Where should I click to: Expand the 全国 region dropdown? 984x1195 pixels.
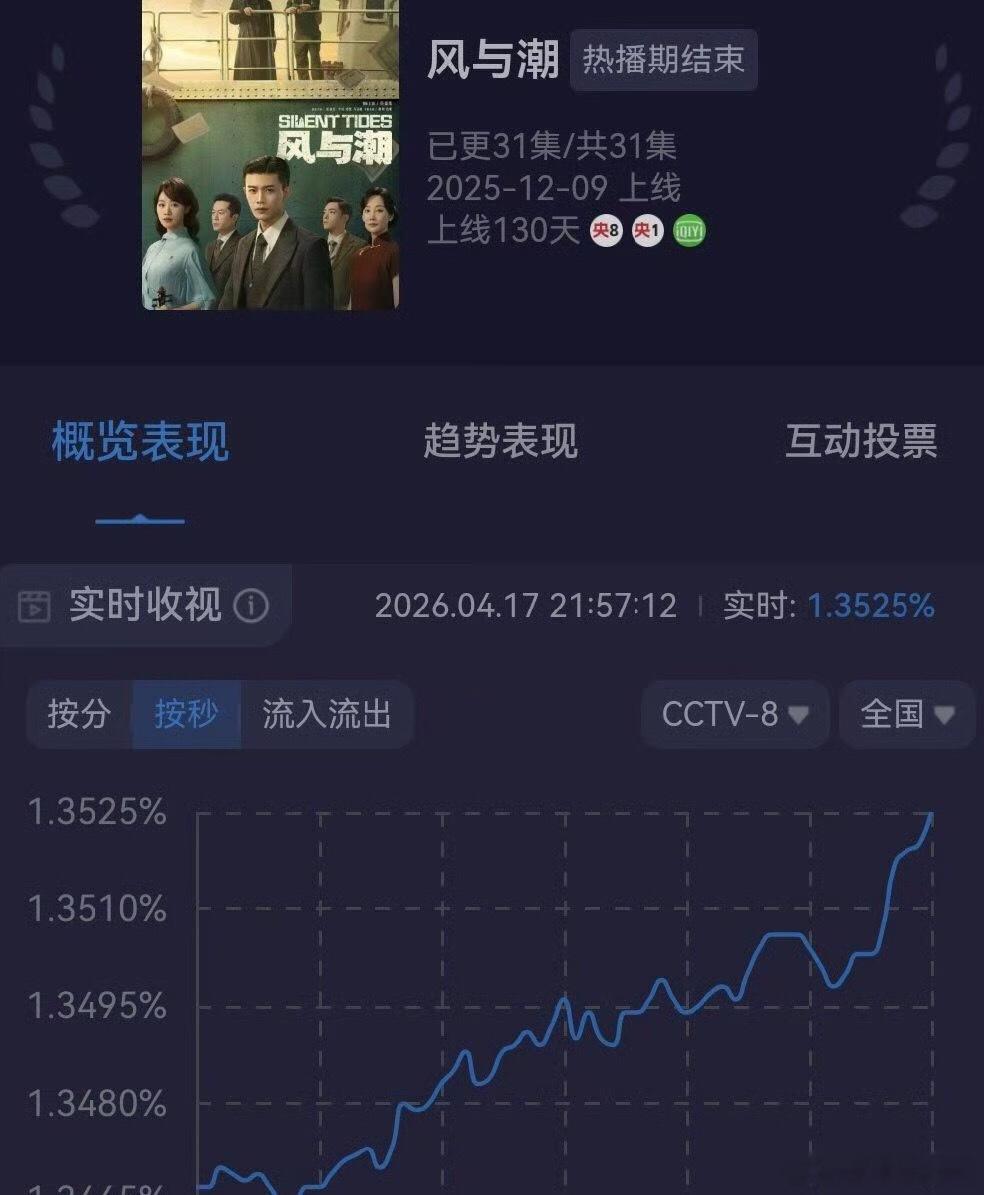903,714
